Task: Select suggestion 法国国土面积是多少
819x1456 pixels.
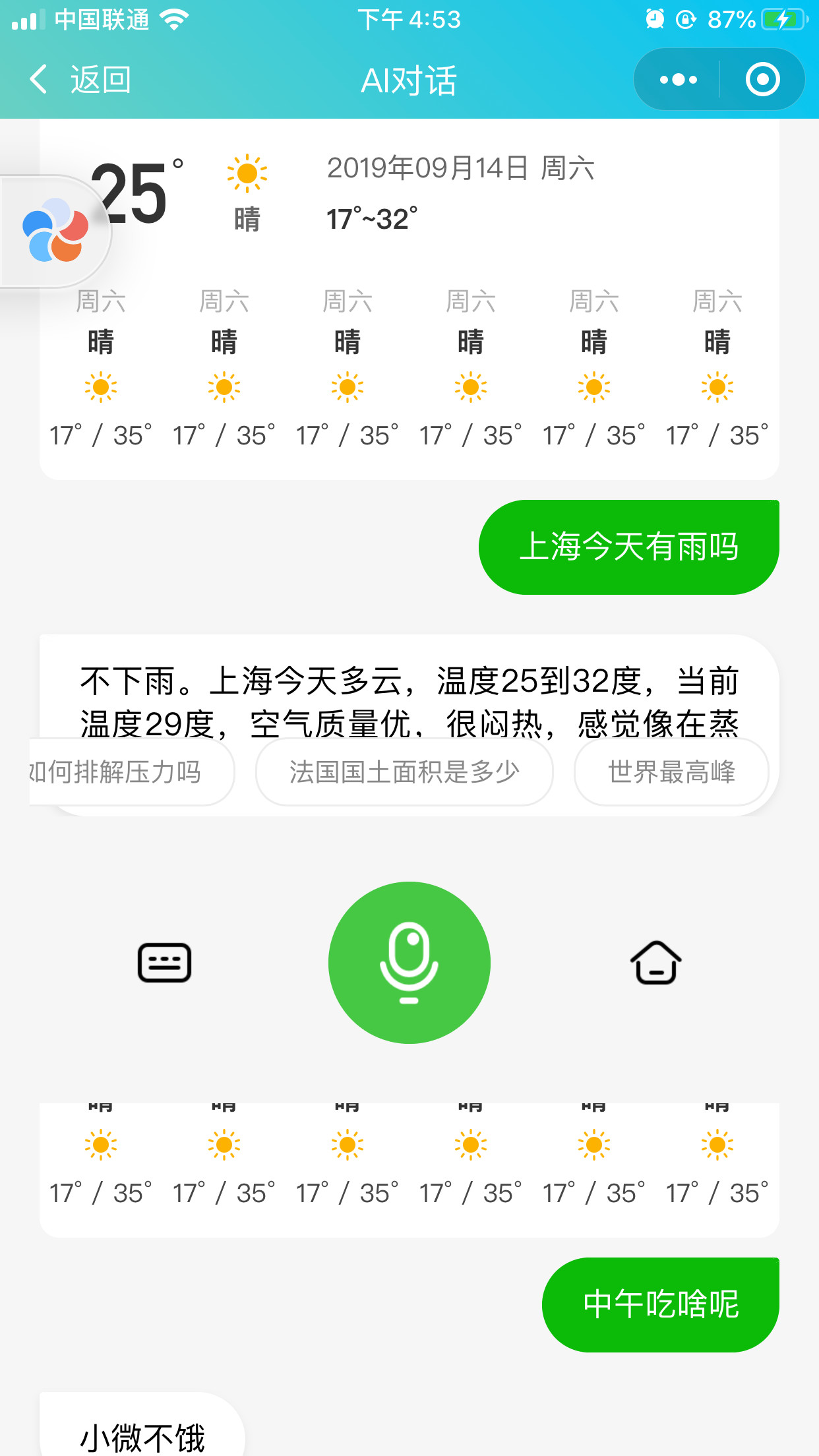Action: pos(404,772)
